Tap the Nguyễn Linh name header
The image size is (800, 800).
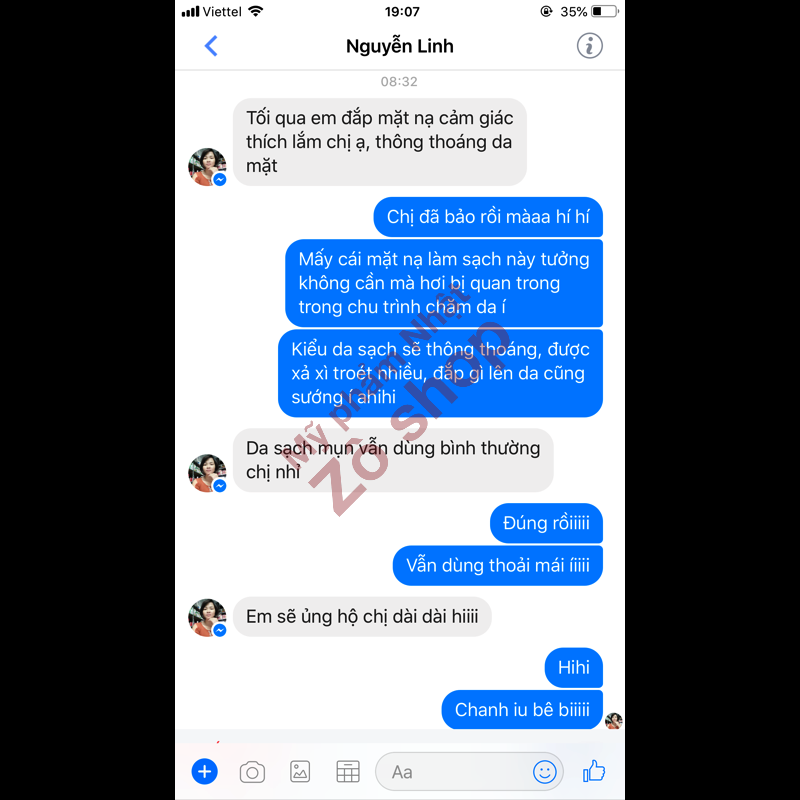tap(399, 46)
